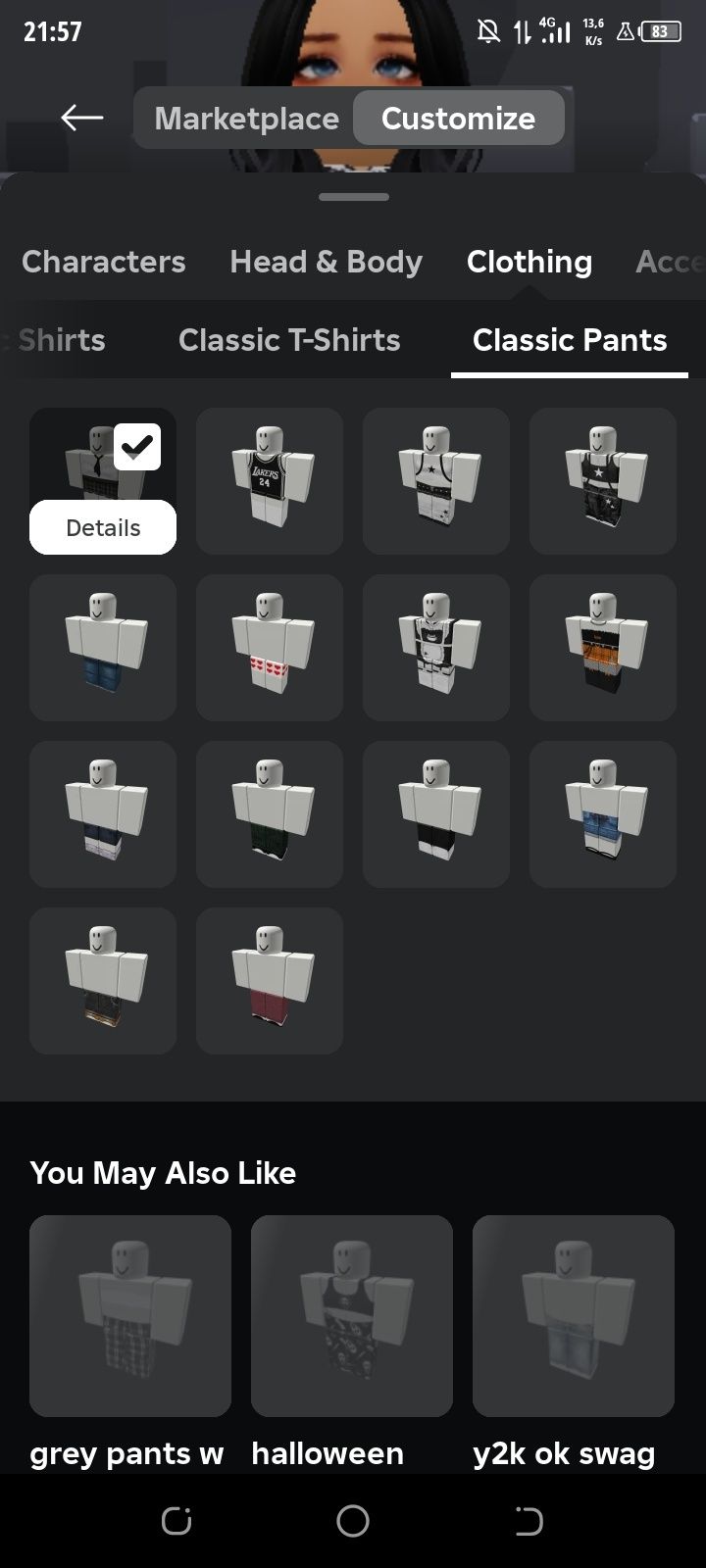Equip the Lakers 24 jersey outfit
This screenshot has width=706, height=1568.
(x=270, y=480)
